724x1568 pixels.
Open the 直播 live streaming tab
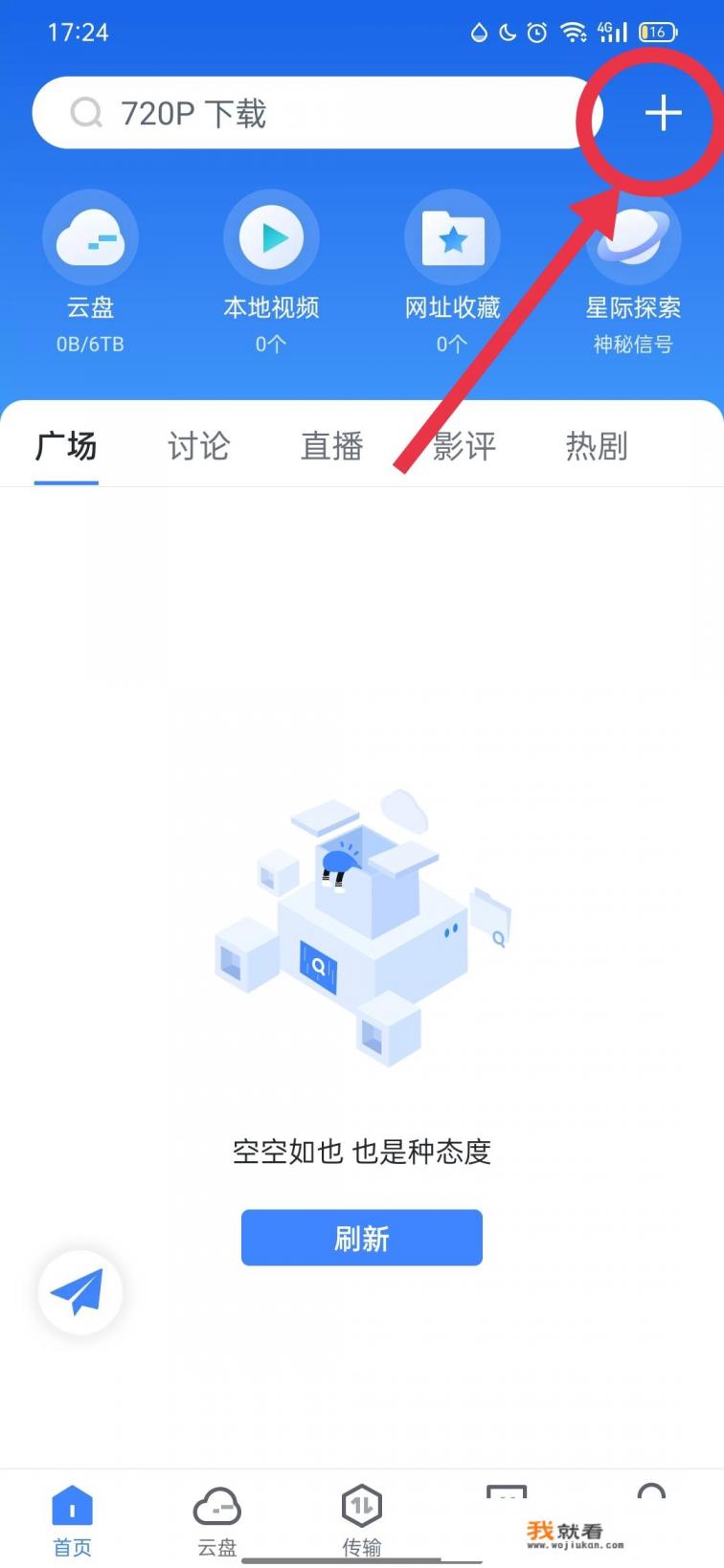330,445
